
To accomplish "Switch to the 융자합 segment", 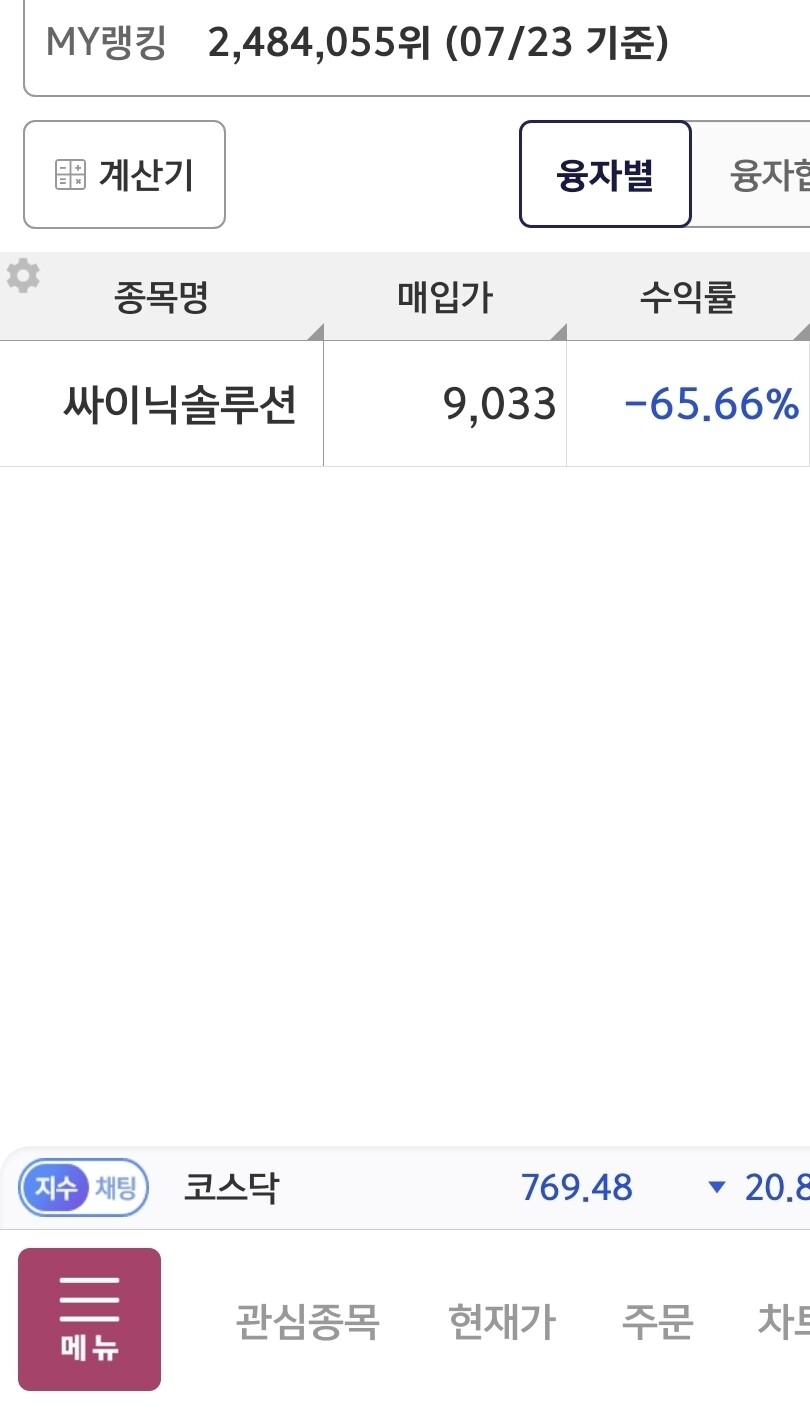I will 752,175.
